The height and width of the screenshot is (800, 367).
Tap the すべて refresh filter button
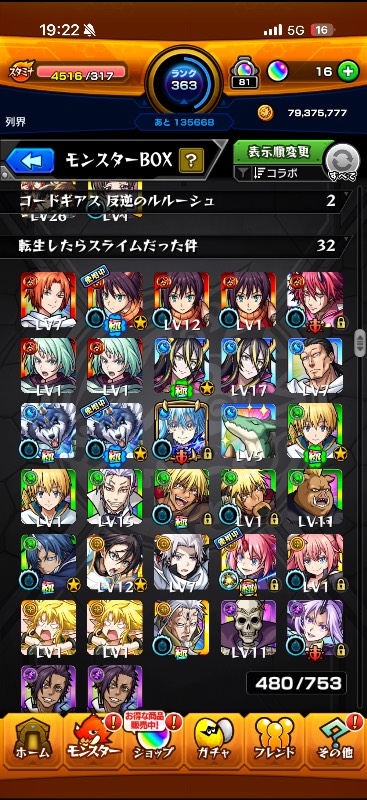[x=343, y=163]
